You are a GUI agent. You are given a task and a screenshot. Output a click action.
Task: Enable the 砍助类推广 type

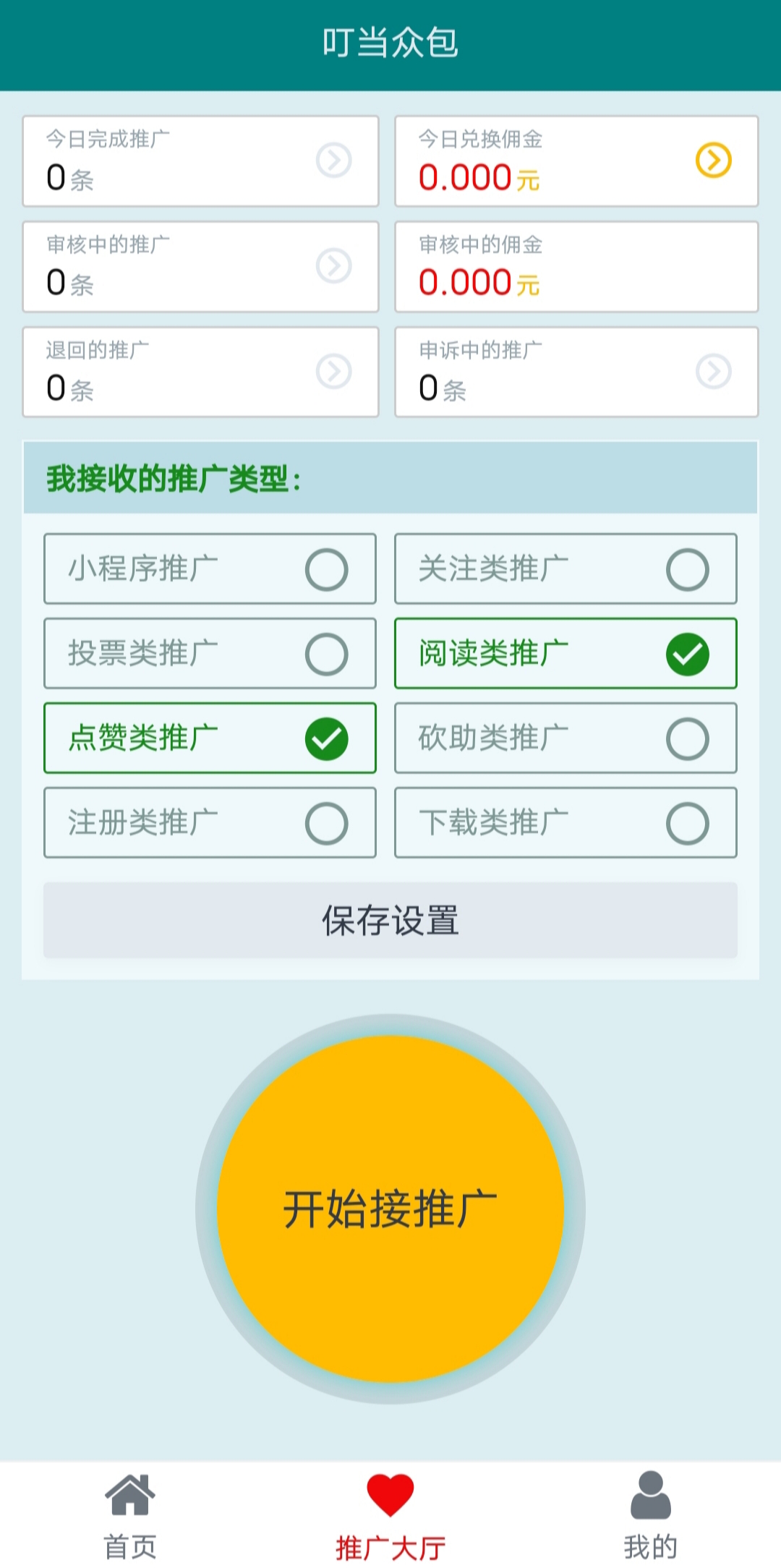tap(566, 738)
